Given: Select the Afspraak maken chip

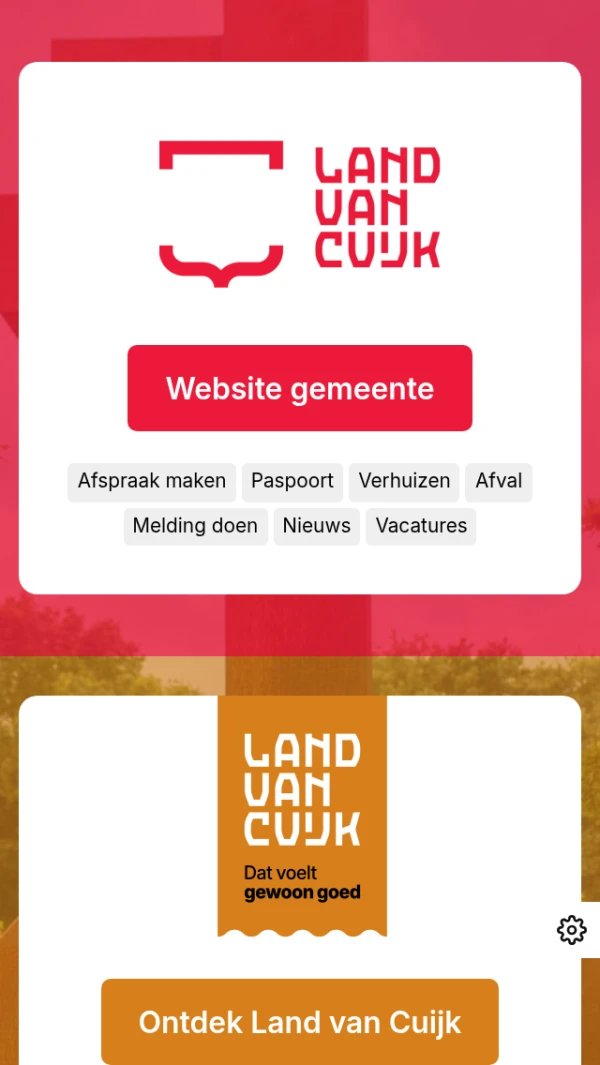Looking at the screenshot, I should click(152, 481).
